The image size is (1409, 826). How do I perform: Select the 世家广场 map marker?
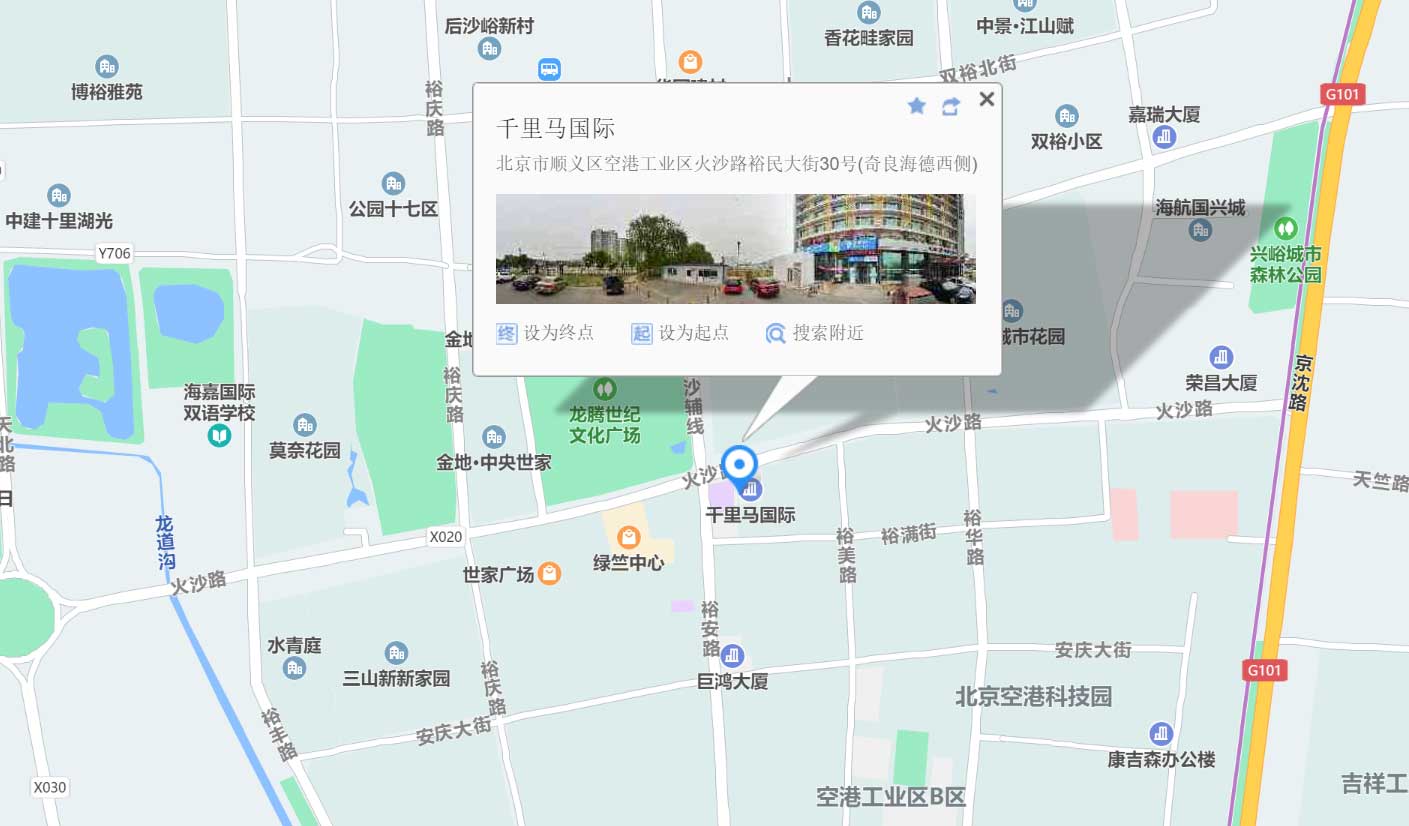pyautogui.click(x=549, y=573)
